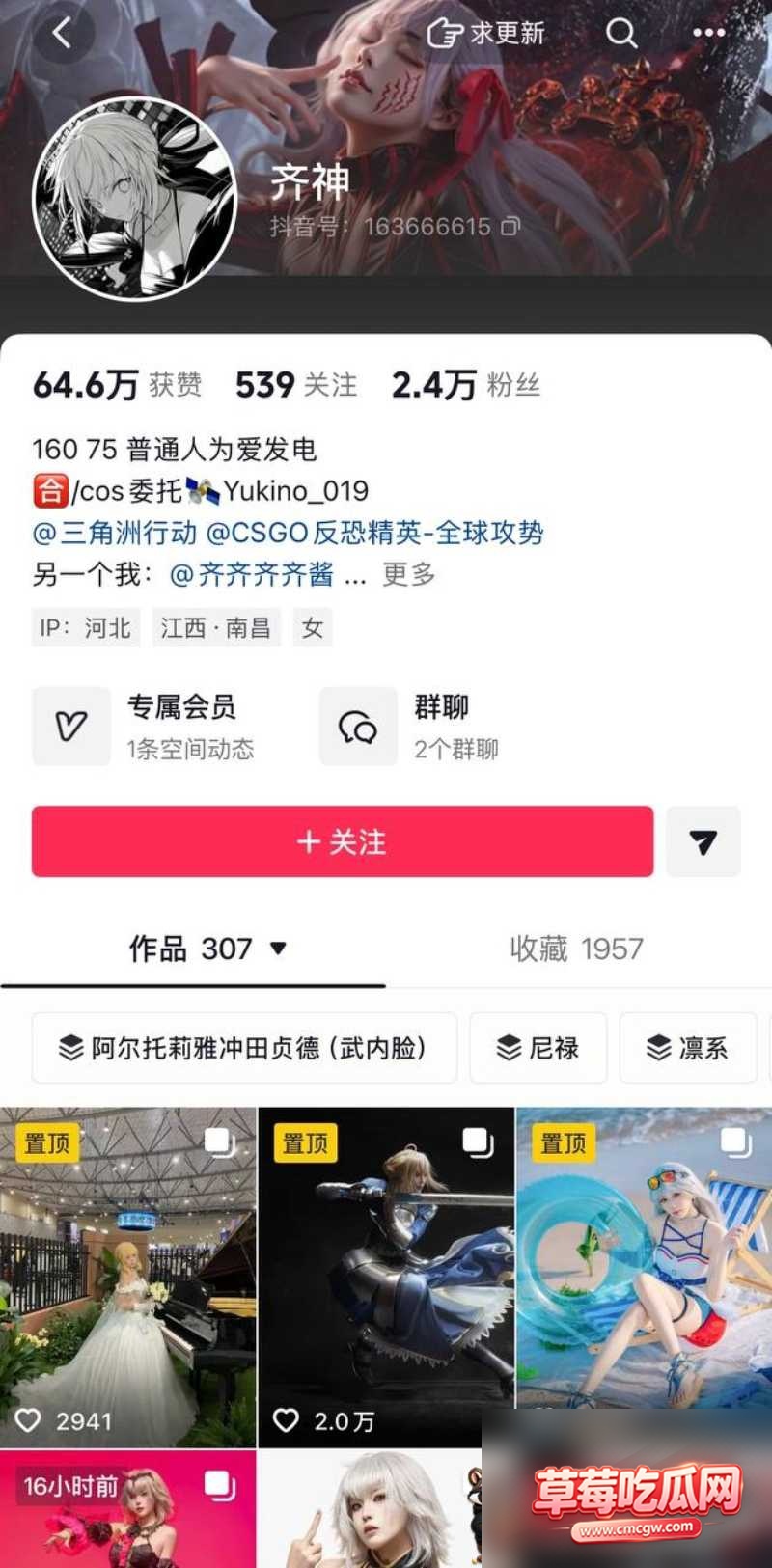Open the @CSGO反恐精英-全球攻势 mention link
The image size is (772, 1568).
point(375,533)
